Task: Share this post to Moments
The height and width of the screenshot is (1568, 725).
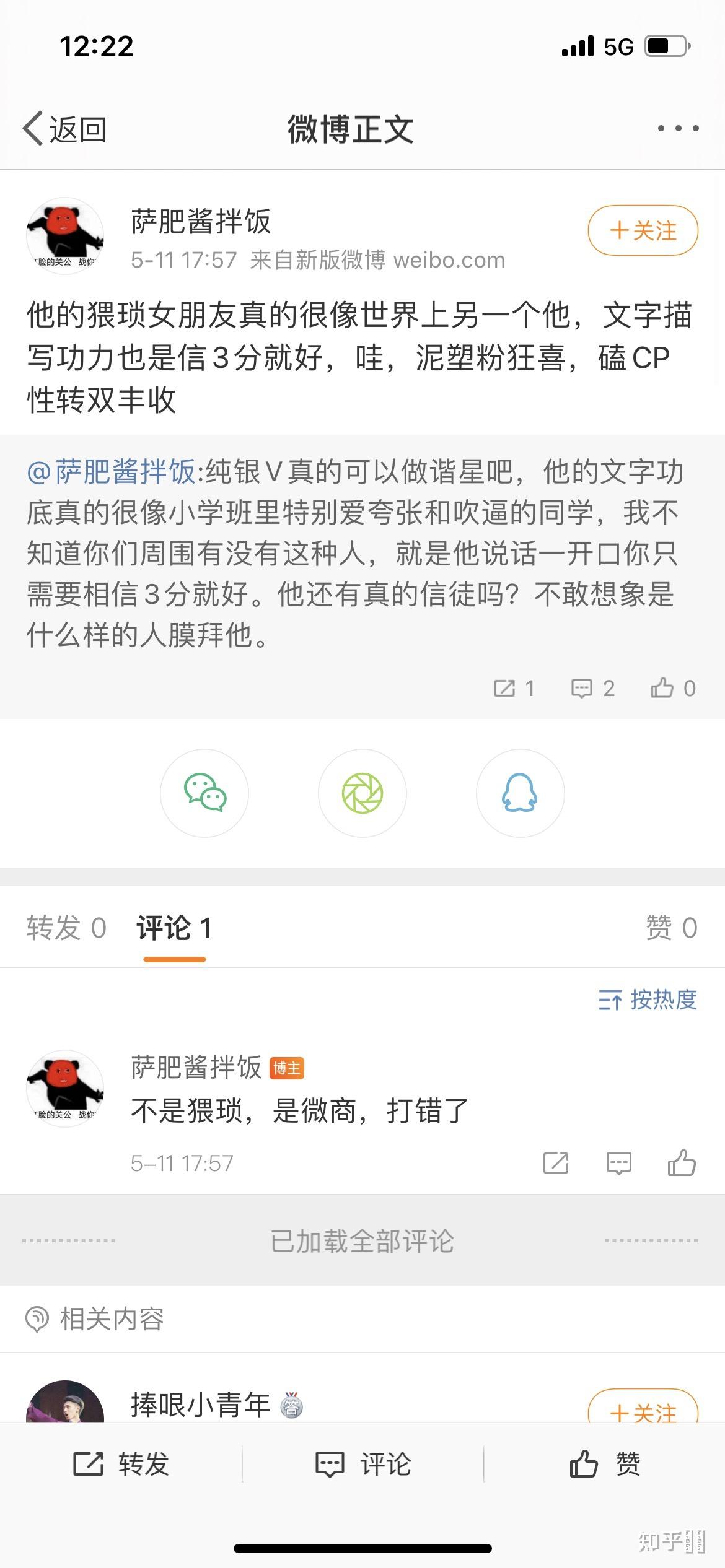Action: (362, 793)
